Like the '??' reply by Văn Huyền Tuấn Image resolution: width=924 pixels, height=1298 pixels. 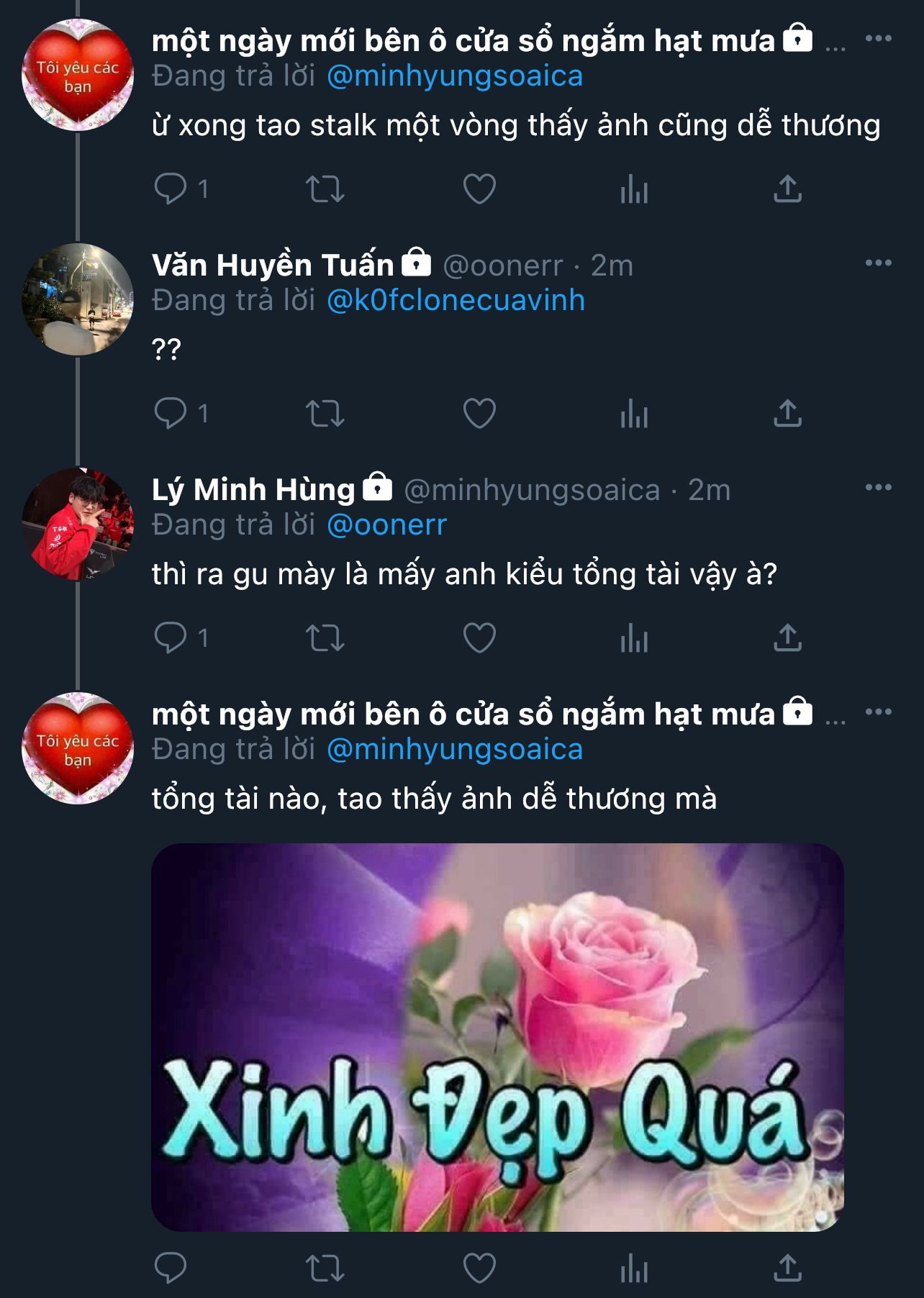(x=479, y=414)
